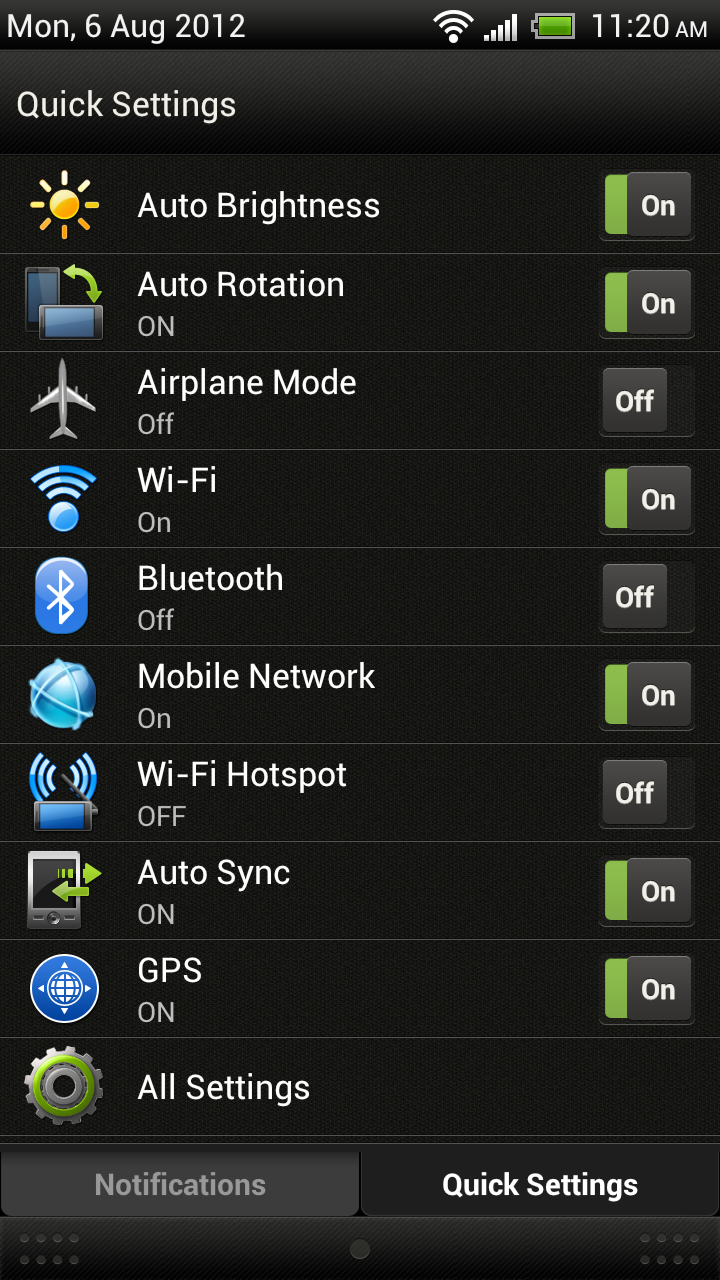Open the Bluetooth settings row
The height and width of the screenshot is (1280, 720).
[300, 598]
